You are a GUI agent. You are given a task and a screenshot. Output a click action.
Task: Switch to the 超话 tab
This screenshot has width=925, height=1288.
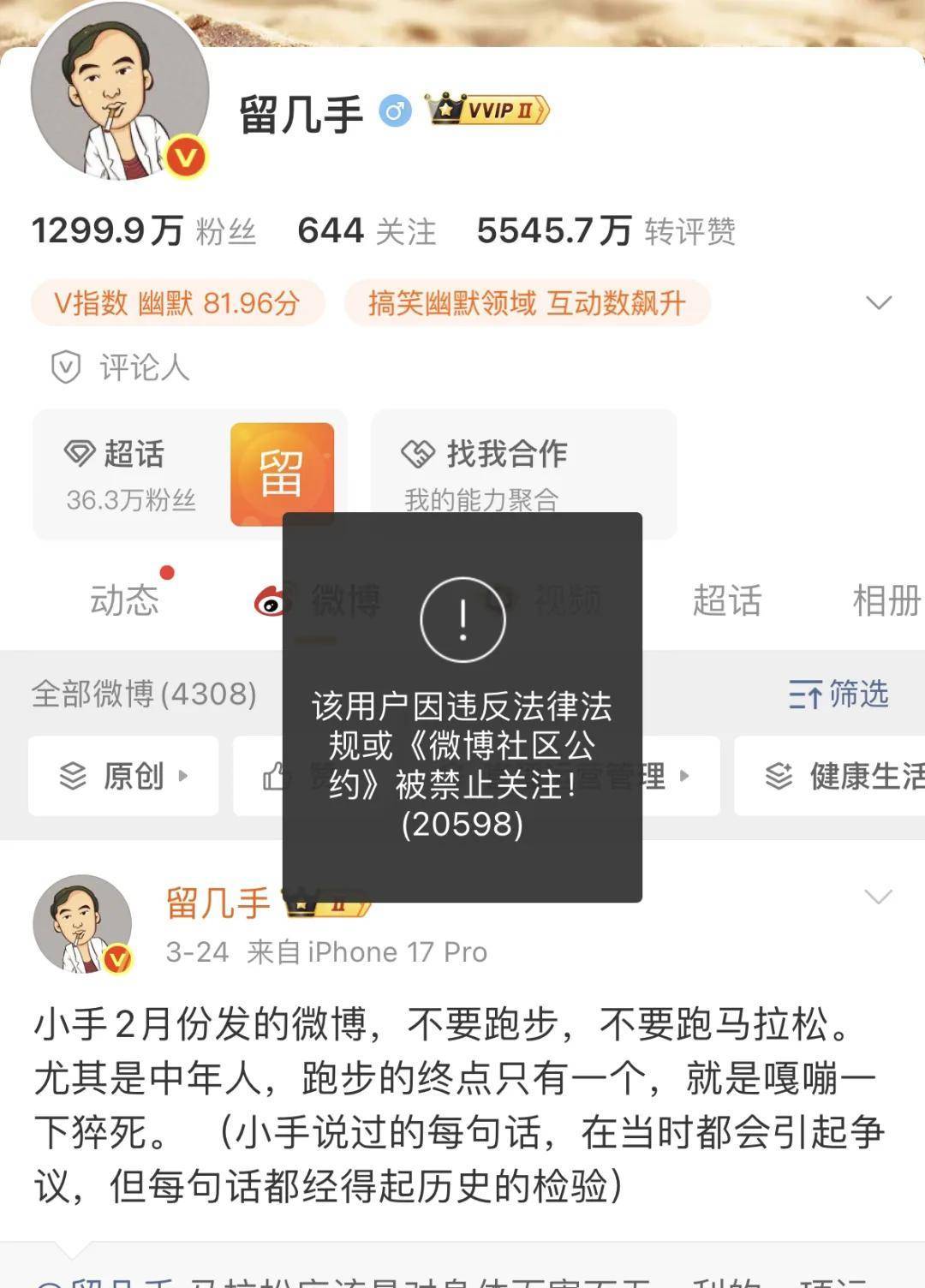726,600
